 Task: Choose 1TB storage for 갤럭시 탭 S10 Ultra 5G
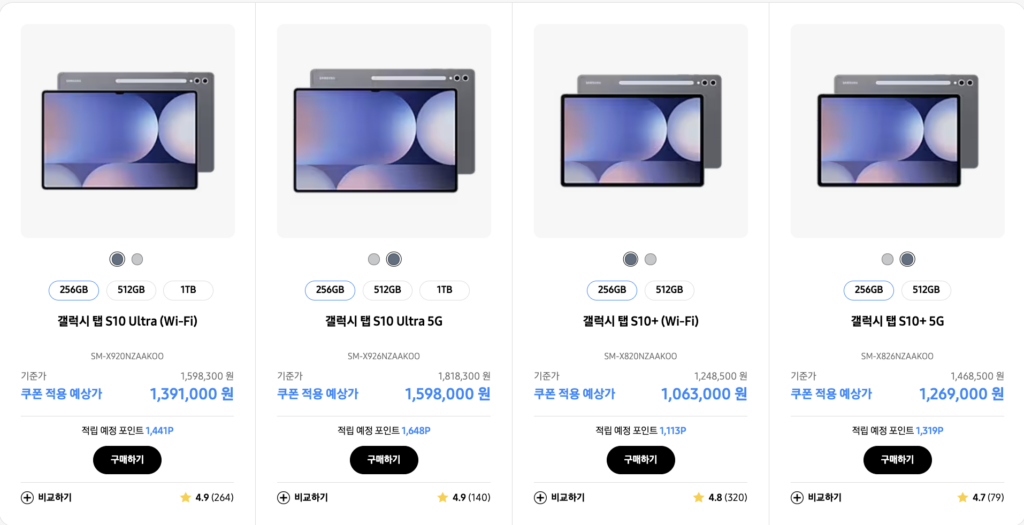[x=444, y=290]
